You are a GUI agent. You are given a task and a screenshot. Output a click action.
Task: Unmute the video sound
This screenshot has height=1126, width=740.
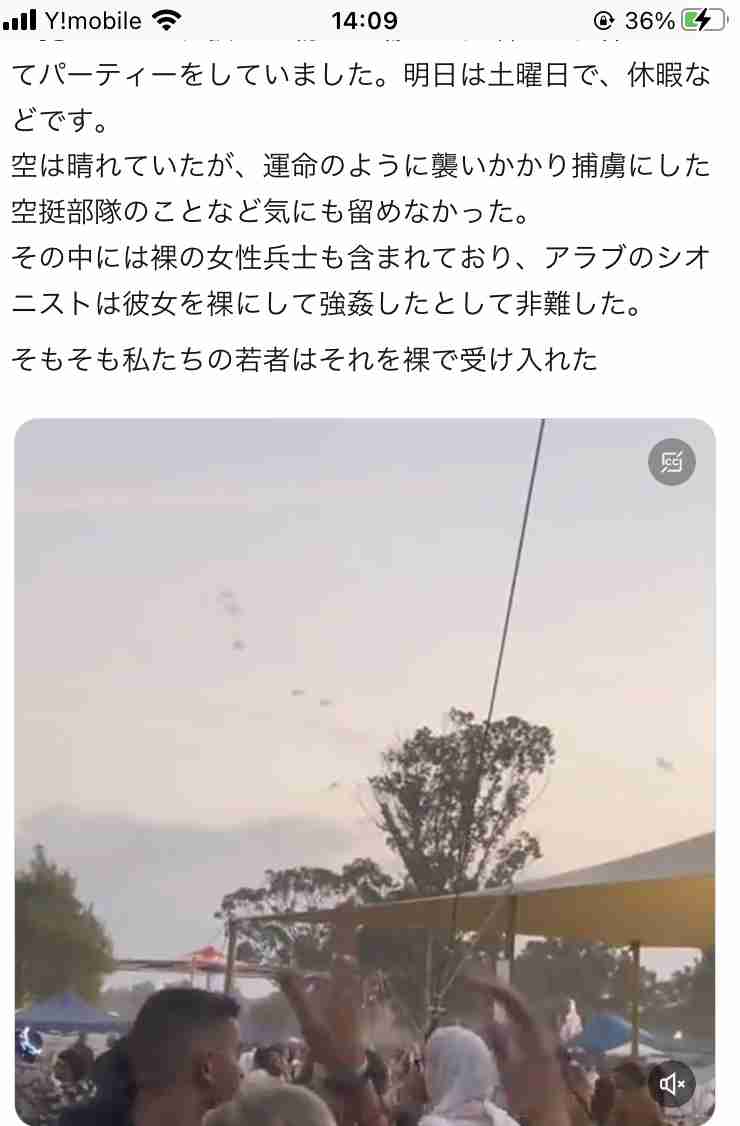672,1083
